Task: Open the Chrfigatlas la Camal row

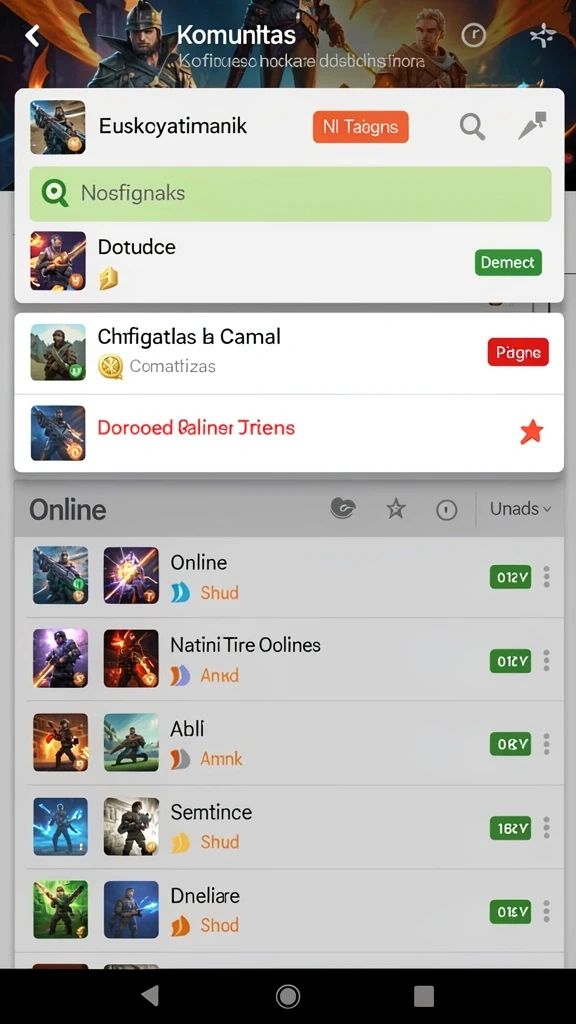Action: tap(289, 353)
